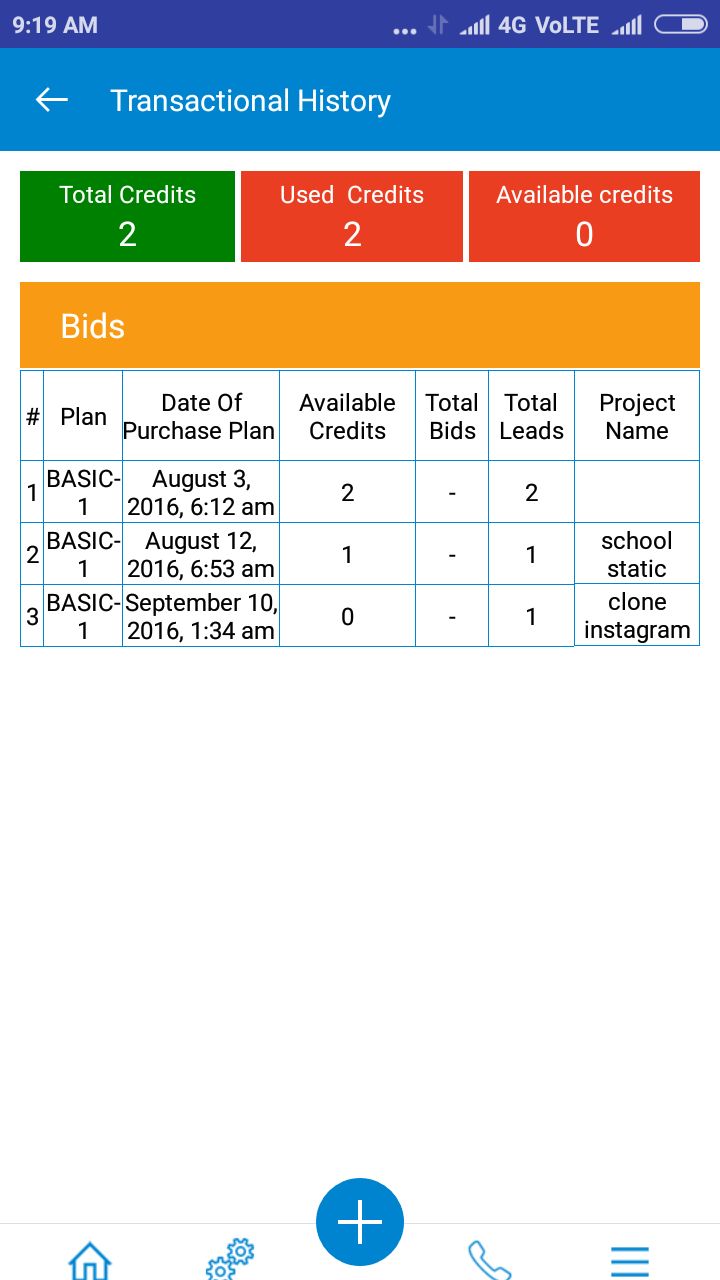Tap the blue plus floating button
The width and height of the screenshot is (720, 1280).
(360, 1222)
